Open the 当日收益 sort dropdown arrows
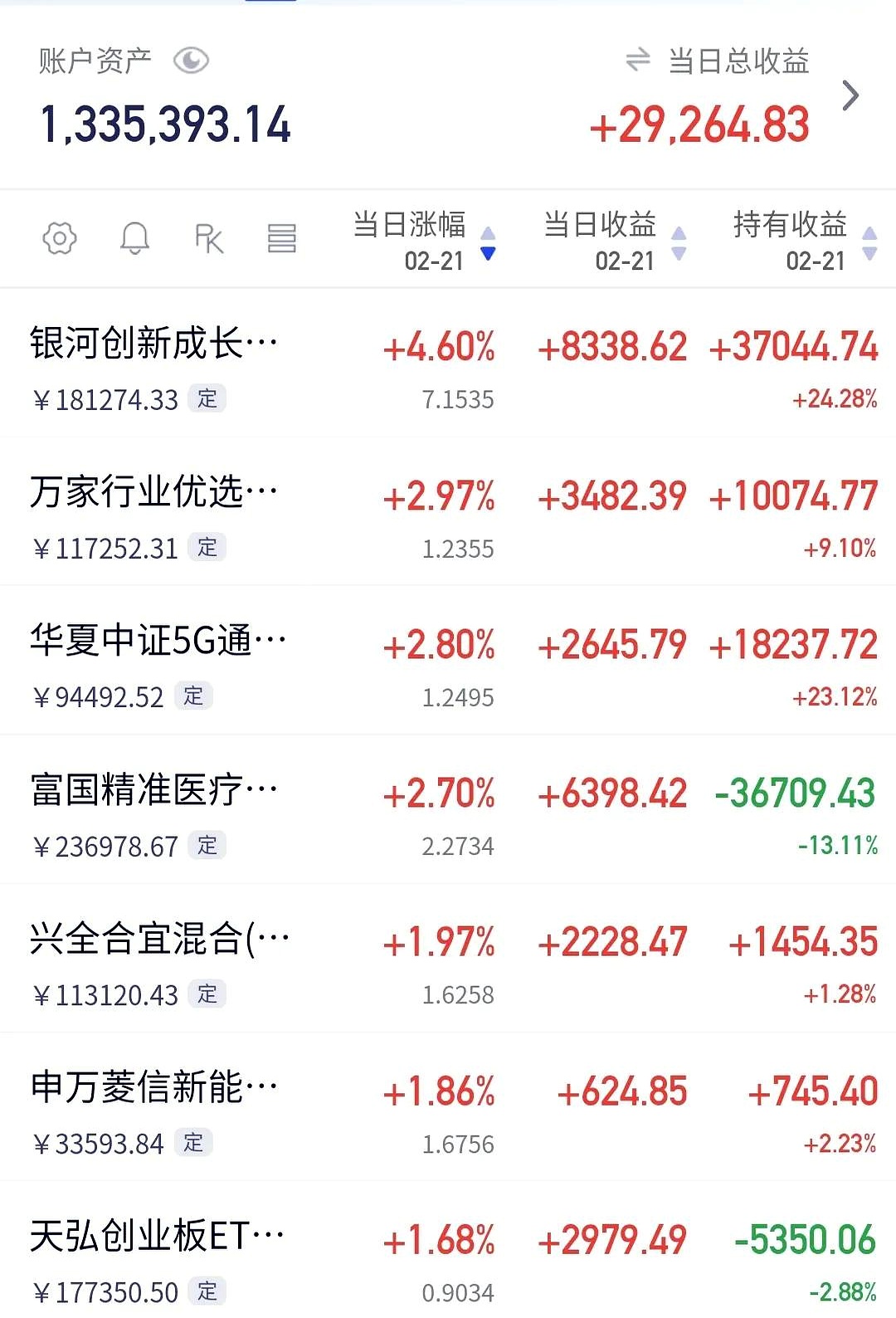This screenshot has height=1318, width=896. 678,243
